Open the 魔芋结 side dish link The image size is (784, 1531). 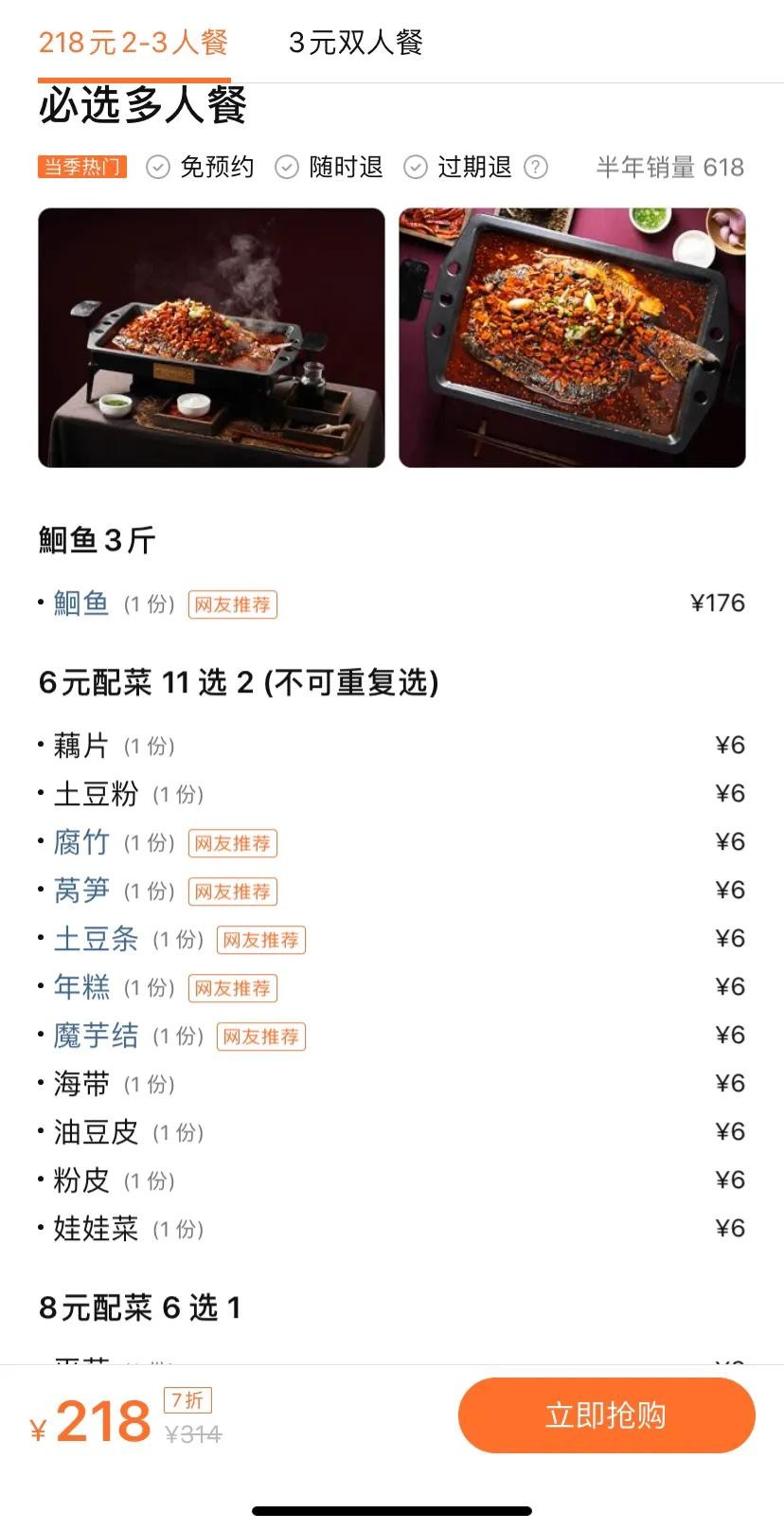pos(96,1036)
